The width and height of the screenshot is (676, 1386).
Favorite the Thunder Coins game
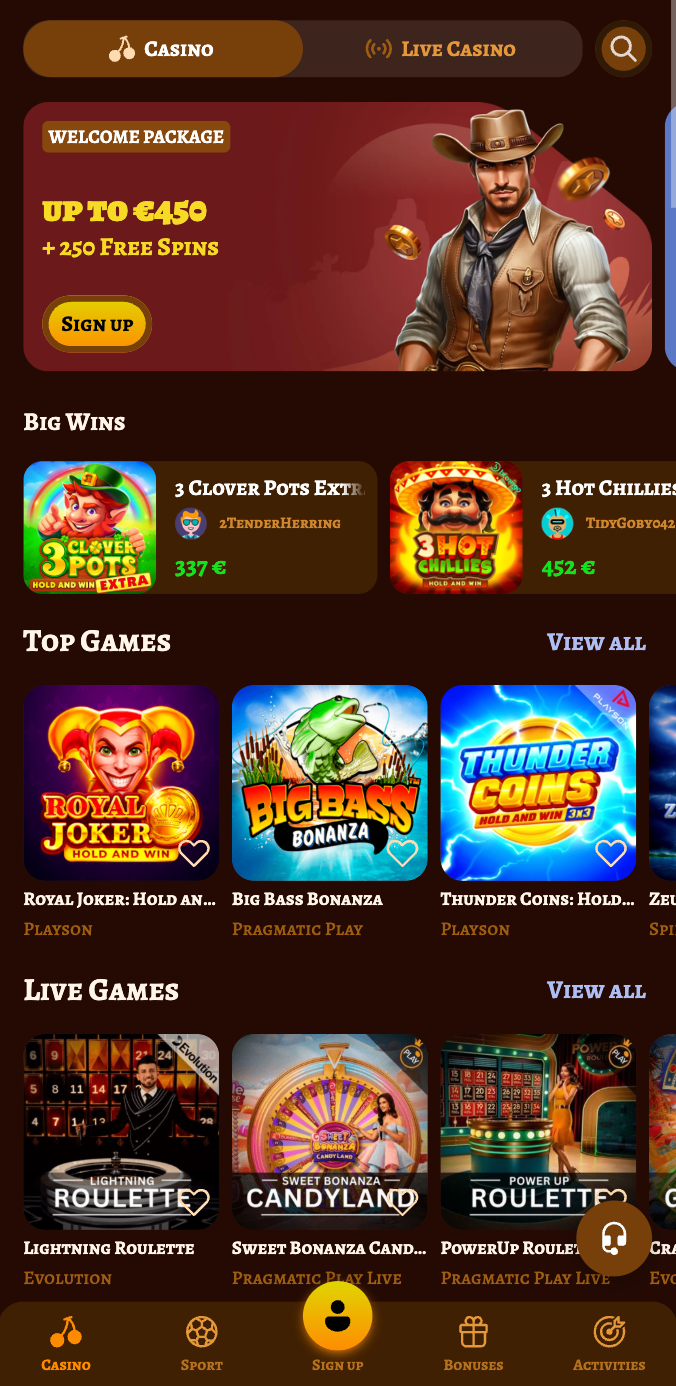click(611, 853)
